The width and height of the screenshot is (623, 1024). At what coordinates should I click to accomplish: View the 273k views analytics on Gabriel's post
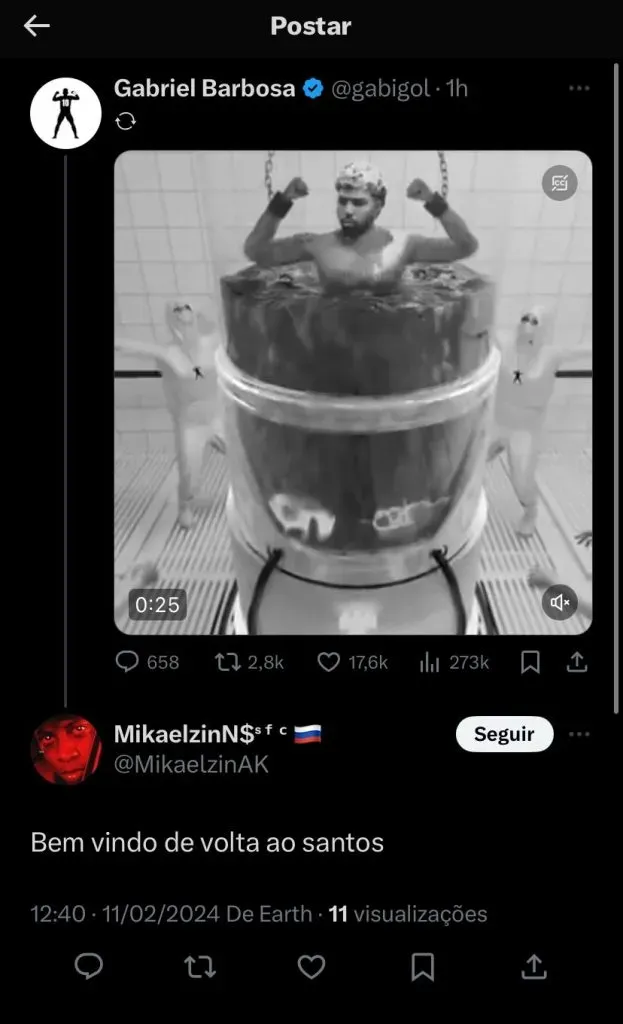[x=434, y=662]
